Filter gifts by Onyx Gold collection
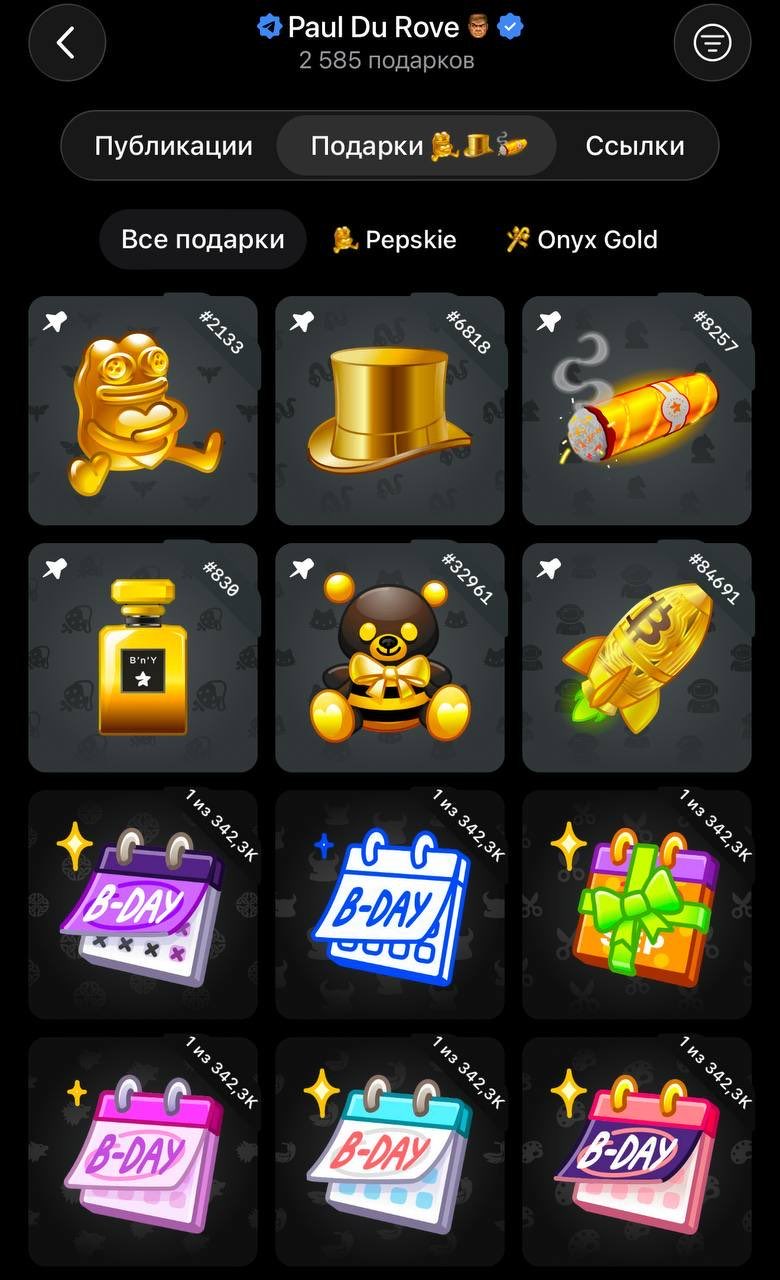Screen dimensions: 780x1280 click(x=582, y=240)
